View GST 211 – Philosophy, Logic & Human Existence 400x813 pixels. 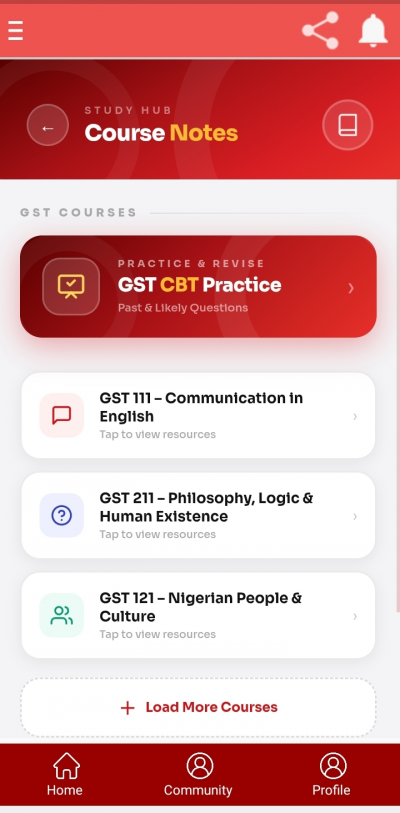point(198,515)
